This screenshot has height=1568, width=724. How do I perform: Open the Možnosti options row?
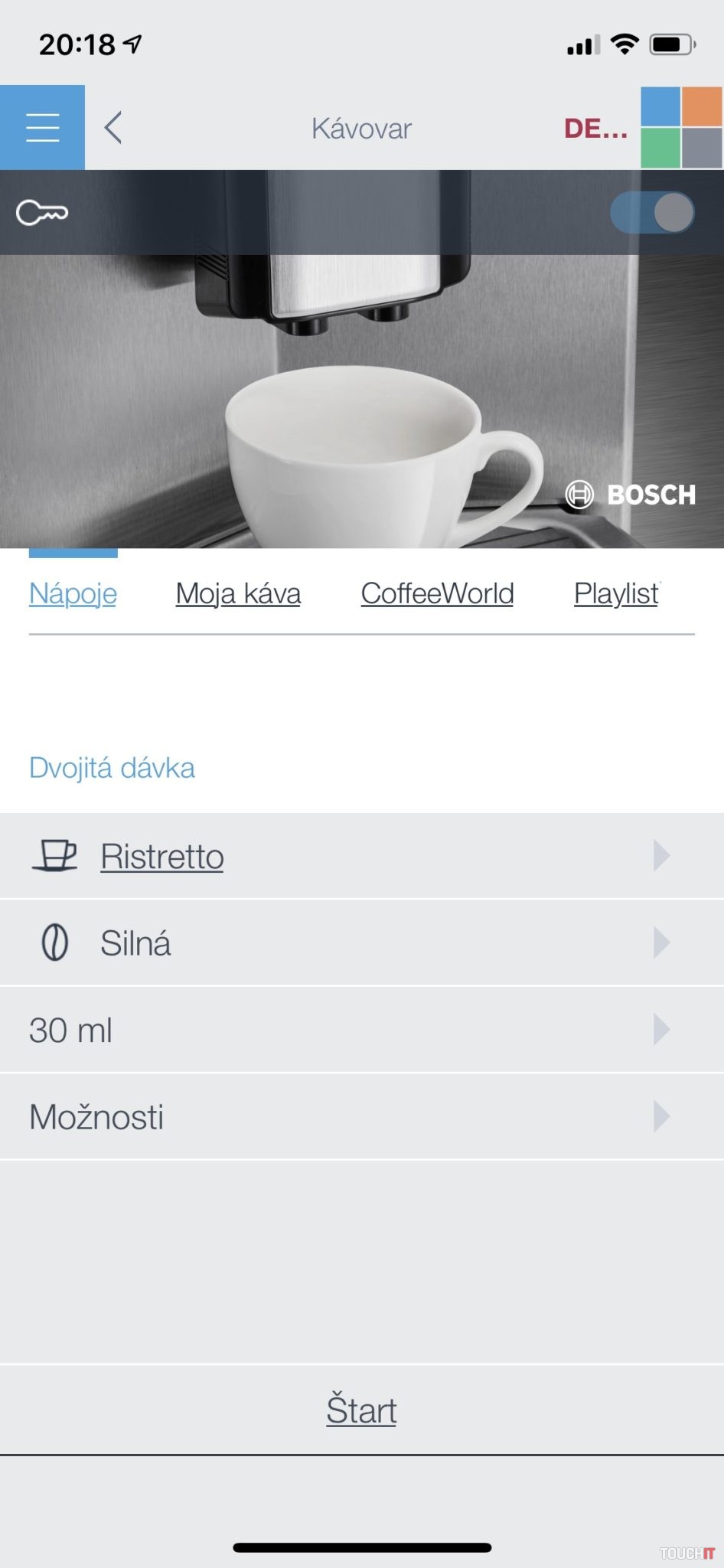361,1117
